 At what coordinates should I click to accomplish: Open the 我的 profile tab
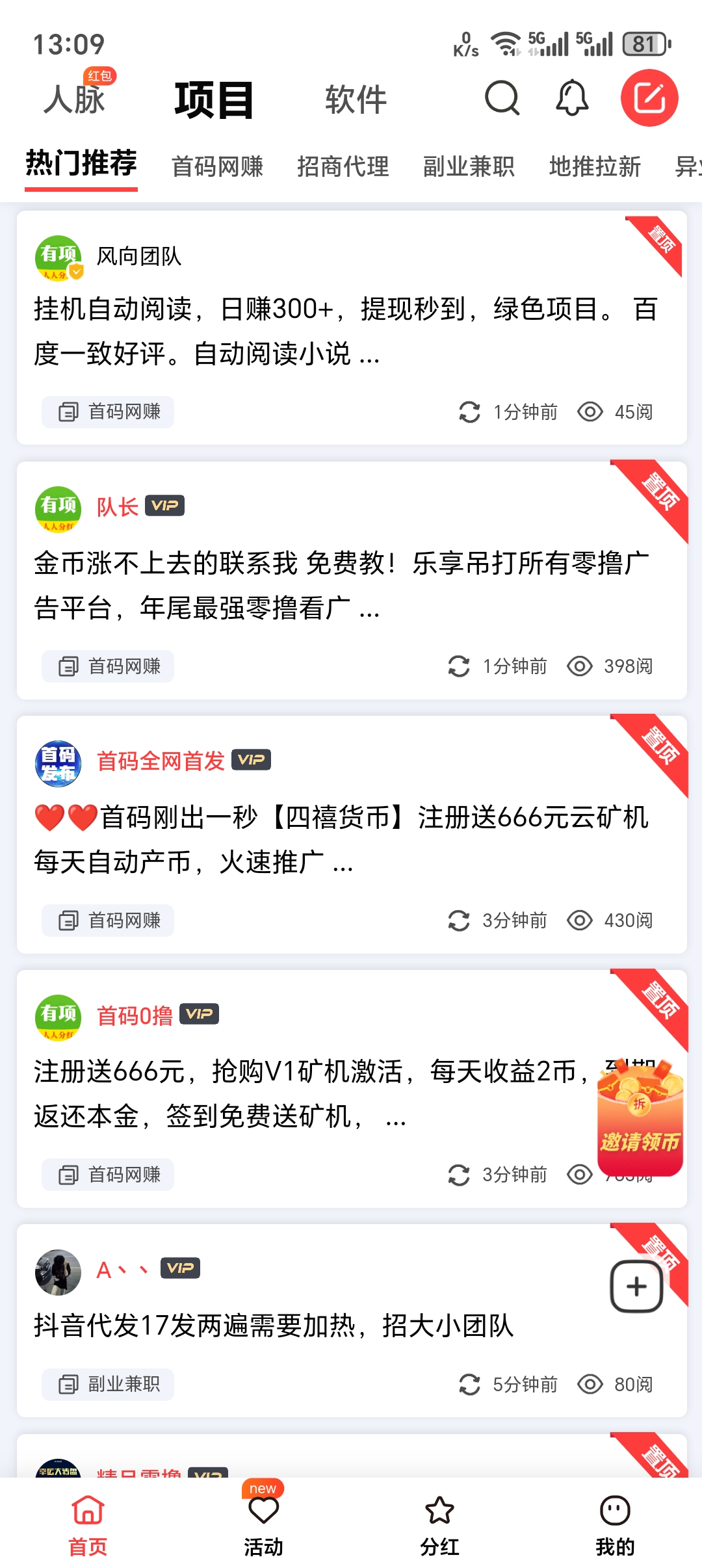pyautogui.click(x=615, y=1523)
